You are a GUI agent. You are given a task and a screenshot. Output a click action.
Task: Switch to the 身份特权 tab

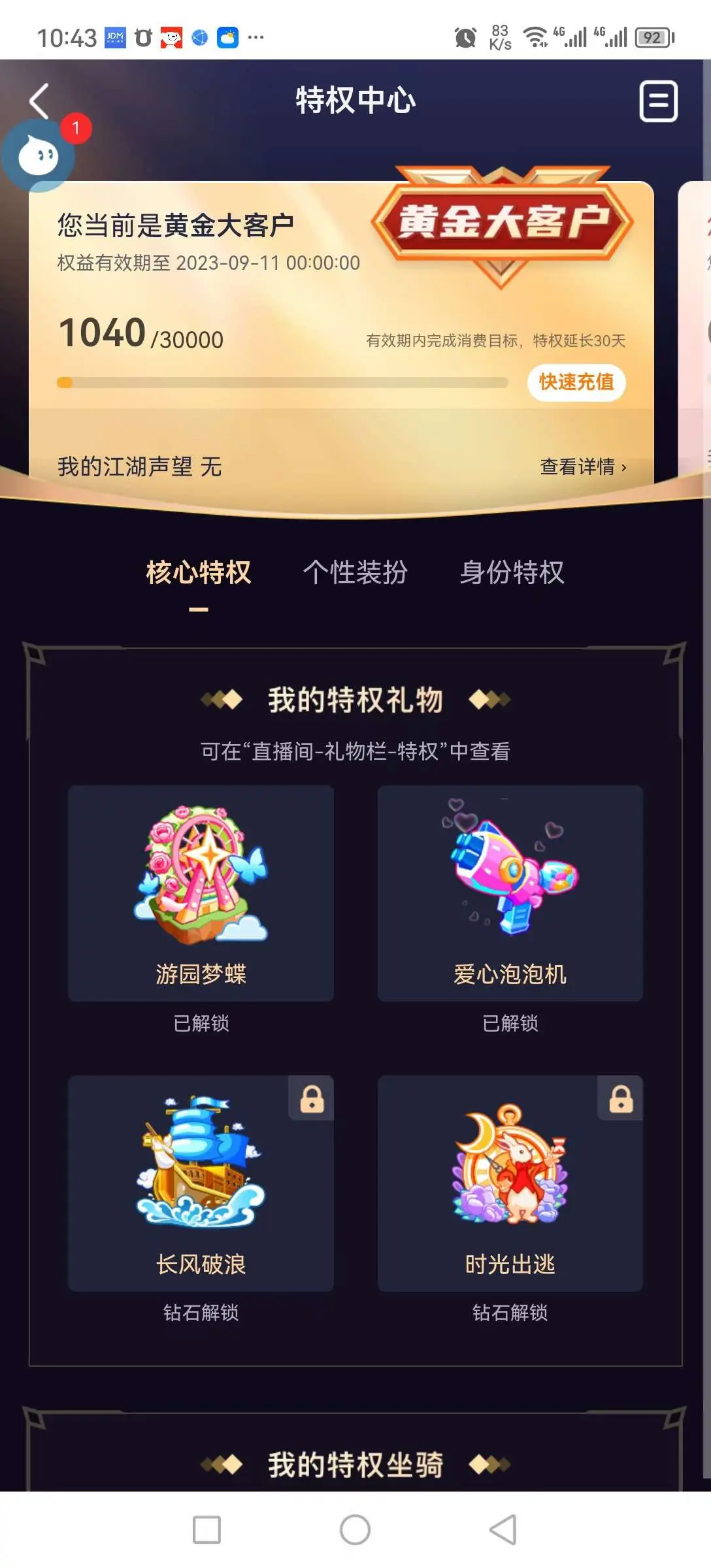[x=512, y=572]
